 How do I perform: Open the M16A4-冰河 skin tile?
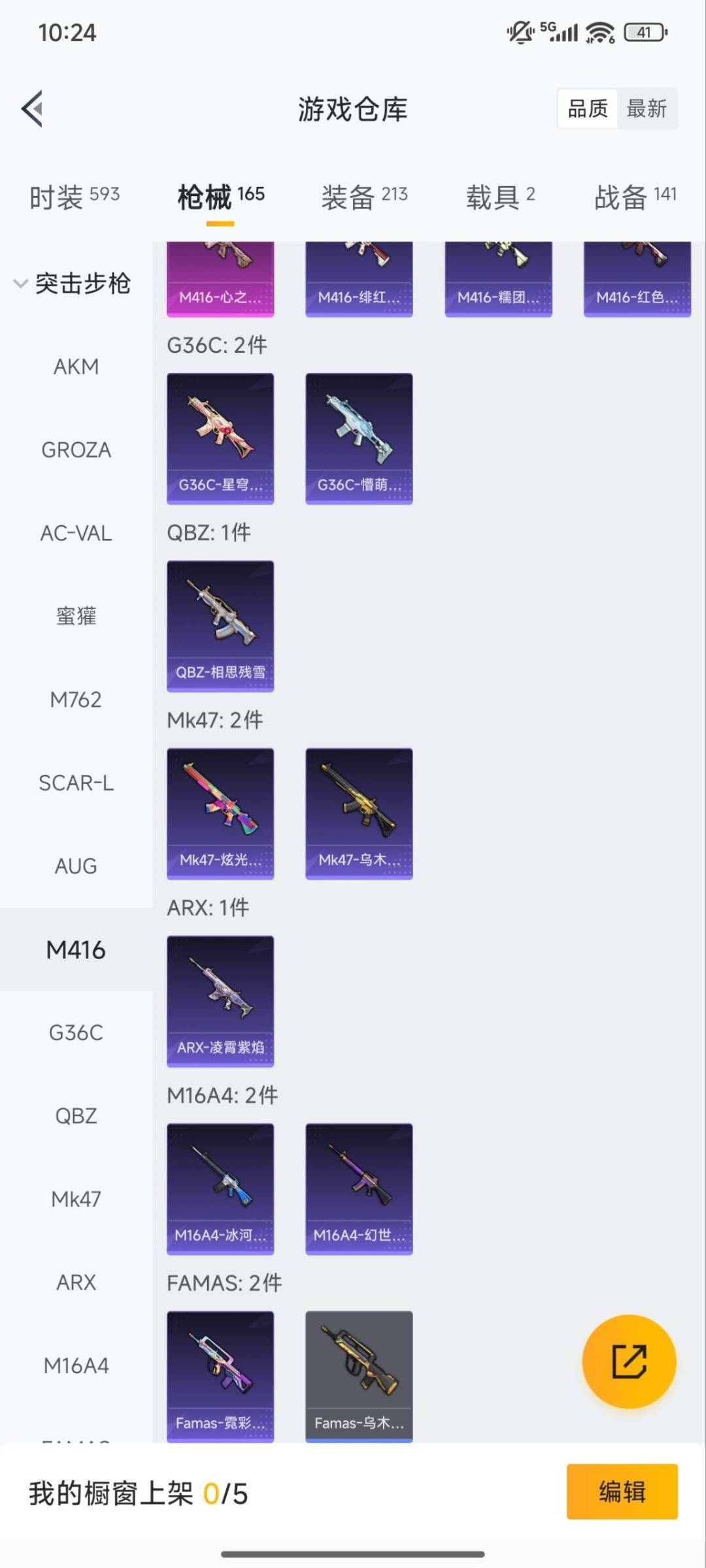(220, 1189)
